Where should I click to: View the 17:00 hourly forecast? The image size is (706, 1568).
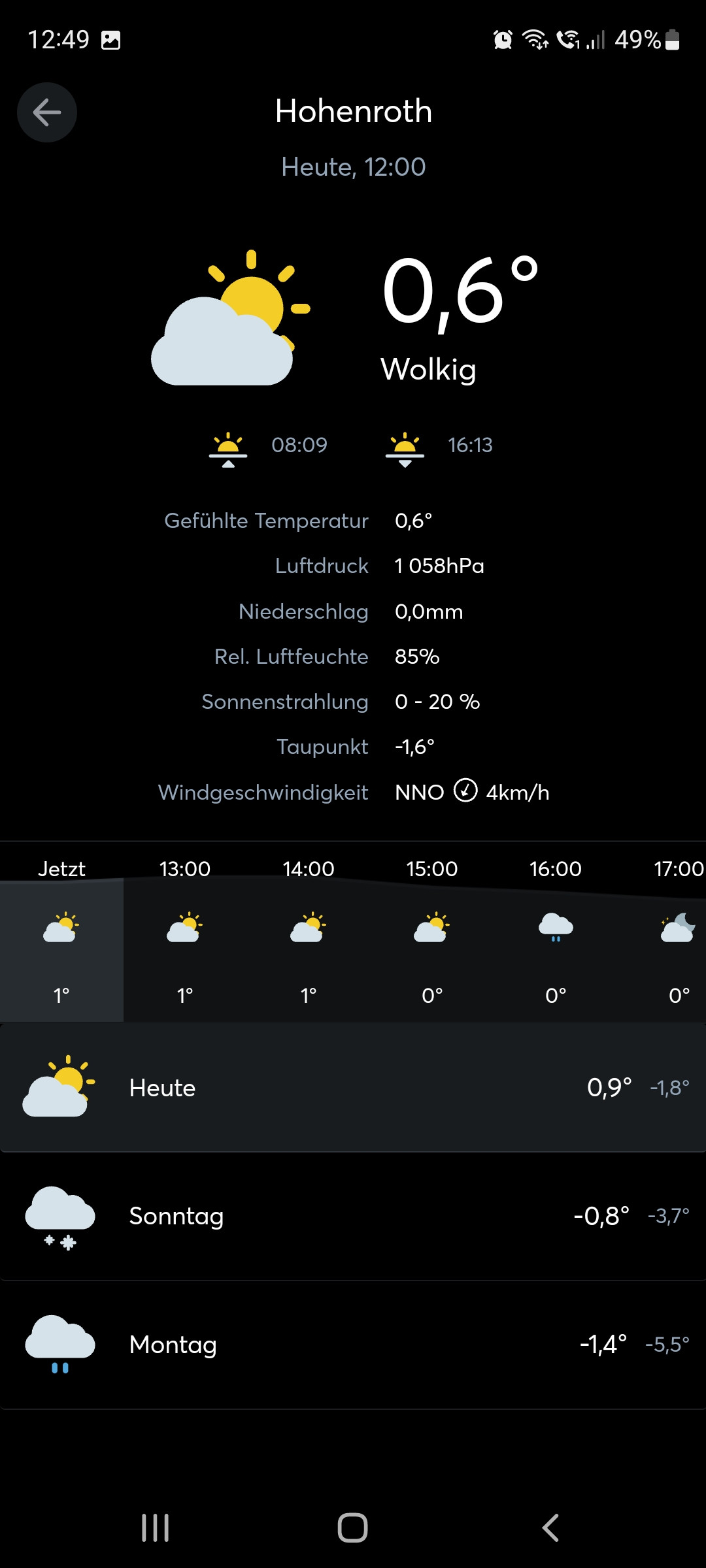(x=677, y=941)
